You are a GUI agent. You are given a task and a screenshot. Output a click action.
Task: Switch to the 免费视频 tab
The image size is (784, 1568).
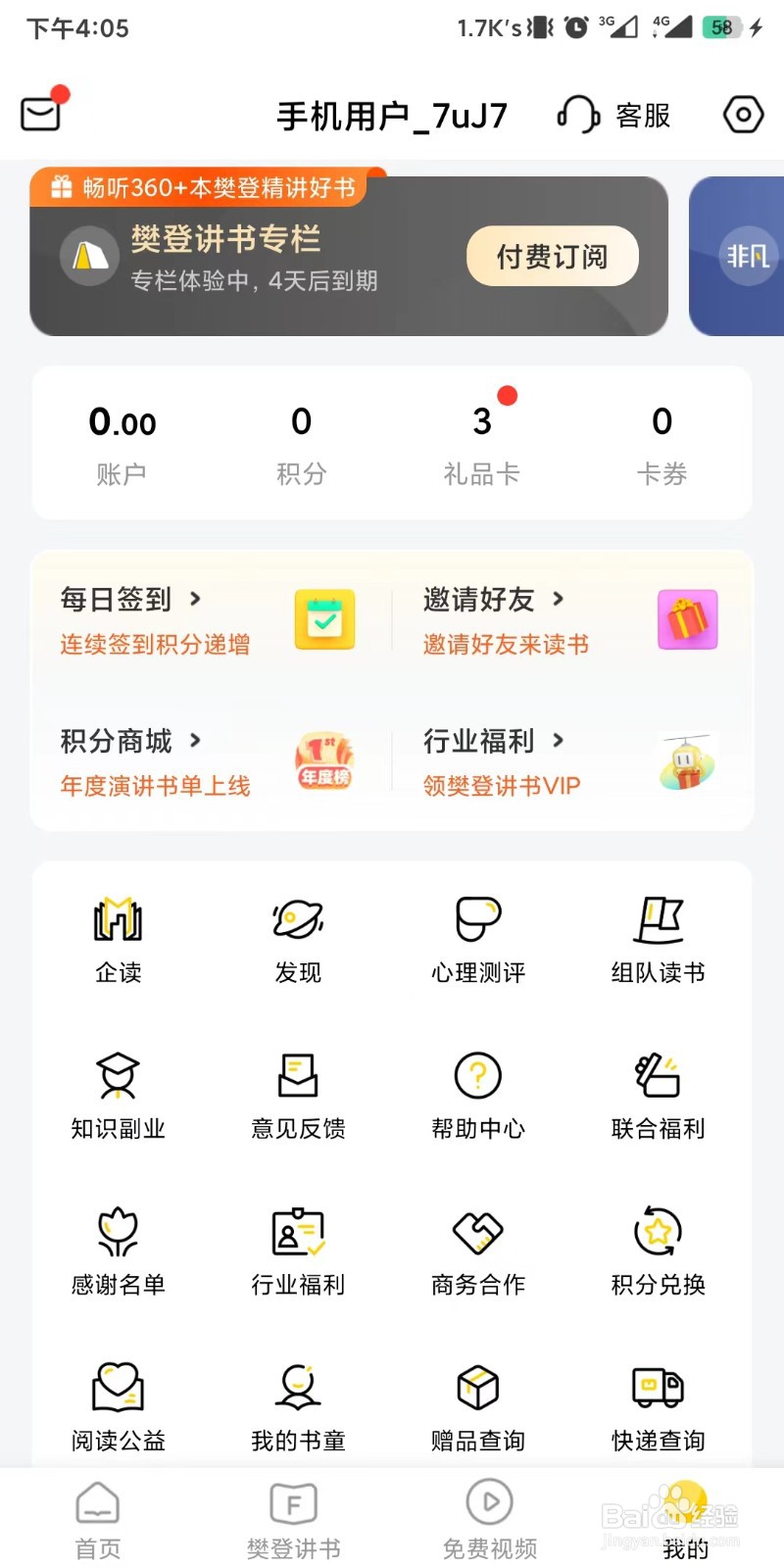tap(490, 1520)
